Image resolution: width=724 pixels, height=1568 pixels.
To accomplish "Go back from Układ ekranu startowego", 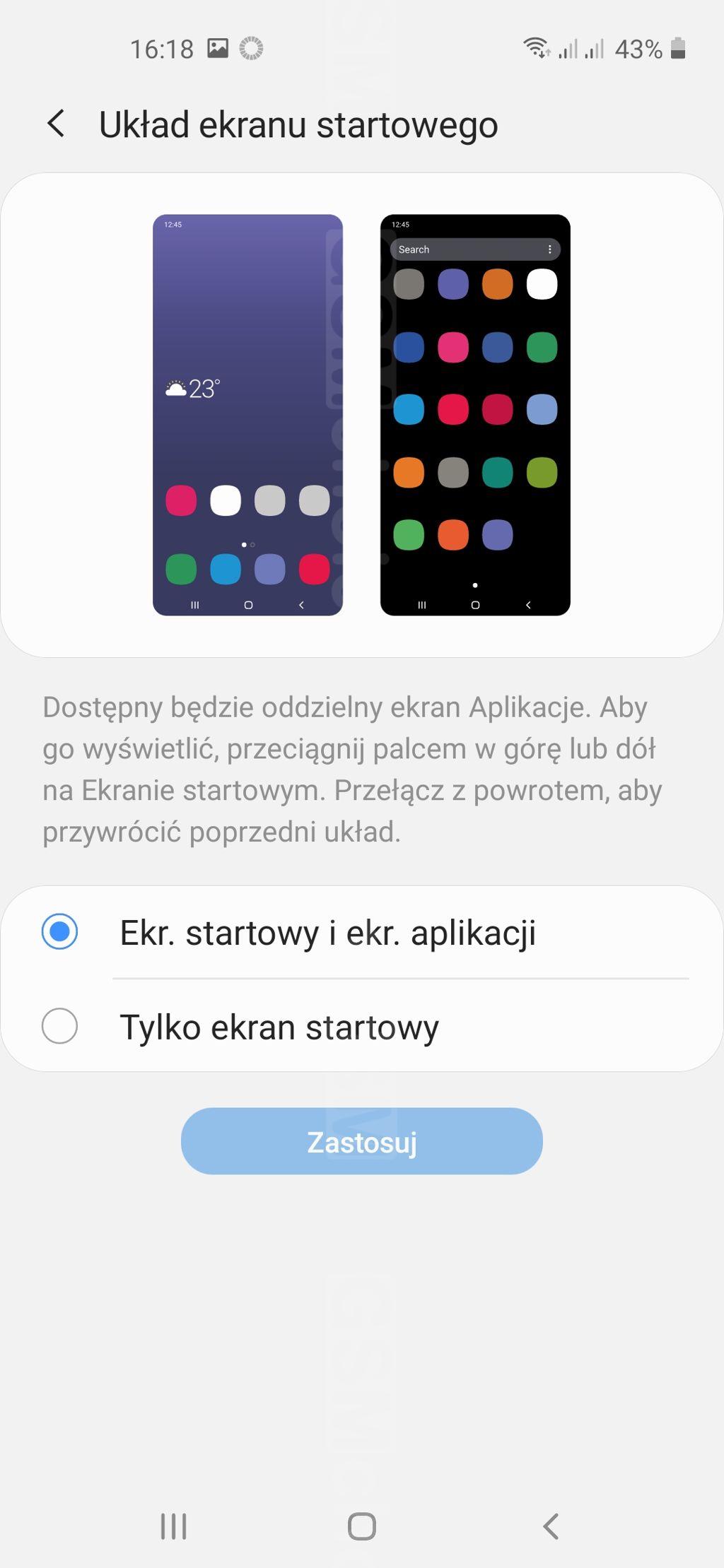I will (57, 124).
